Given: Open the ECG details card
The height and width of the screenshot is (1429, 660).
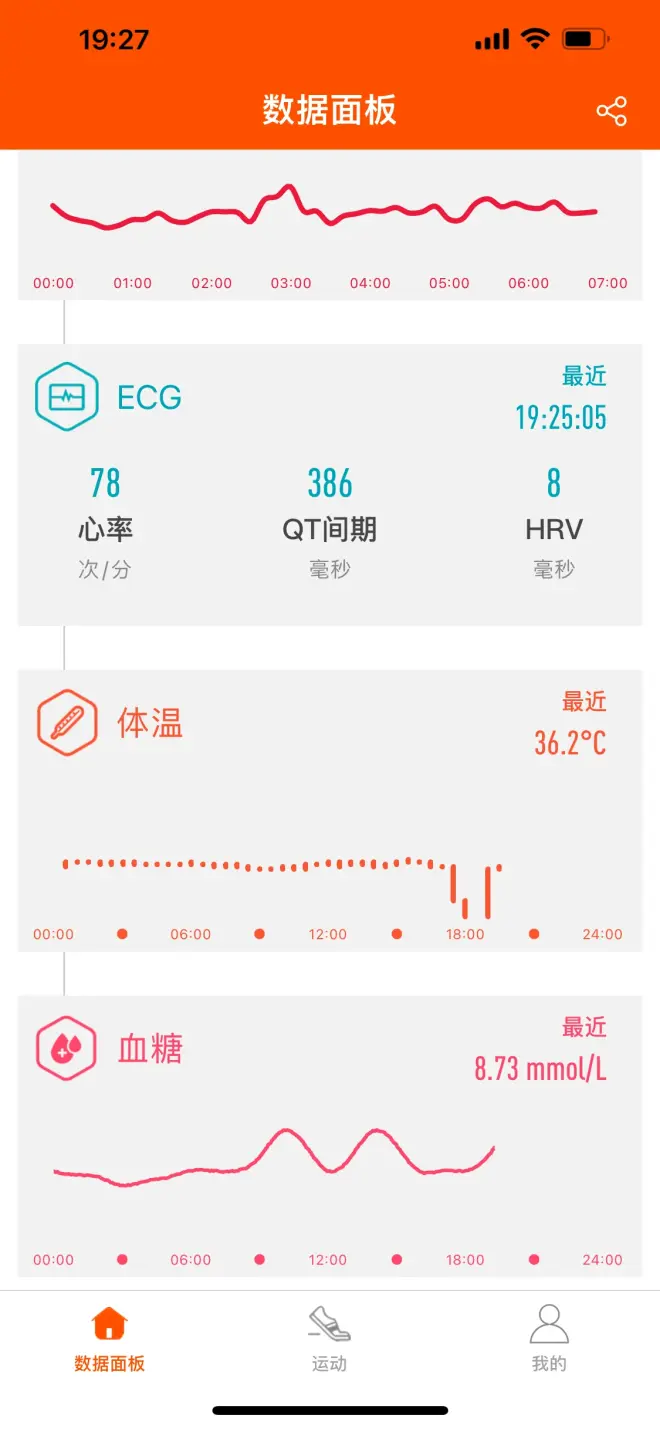Looking at the screenshot, I should click(329, 485).
